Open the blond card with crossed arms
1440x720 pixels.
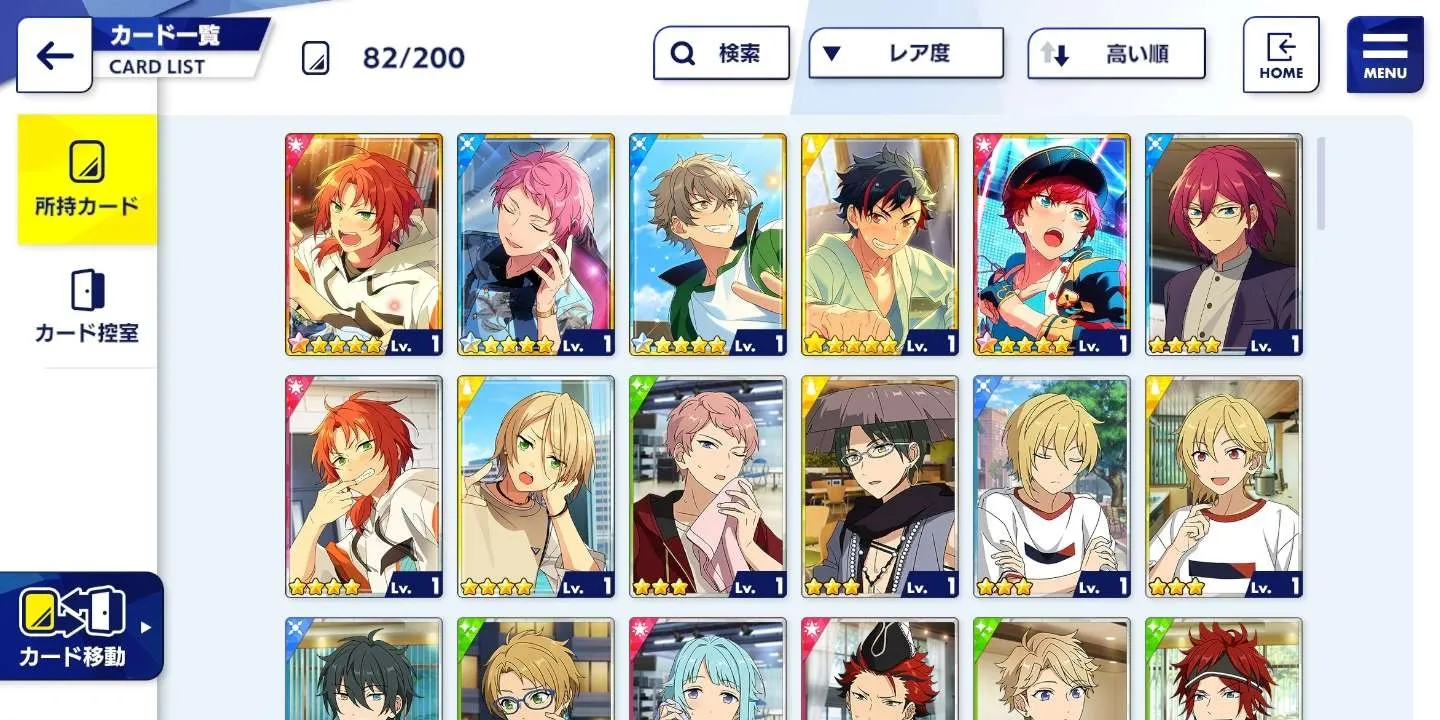coord(1052,486)
